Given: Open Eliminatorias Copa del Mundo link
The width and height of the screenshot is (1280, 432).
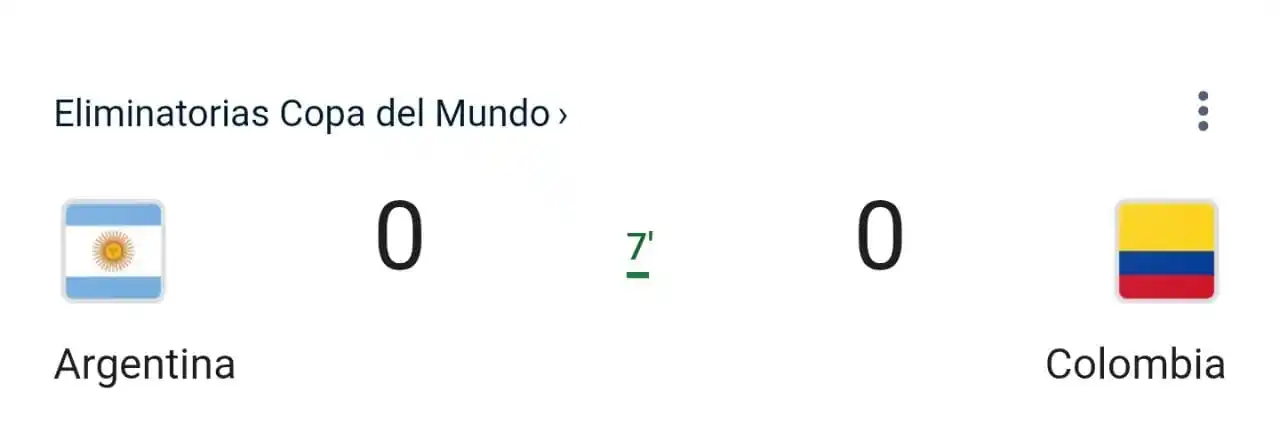Looking at the screenshot, I should point(310,114).
